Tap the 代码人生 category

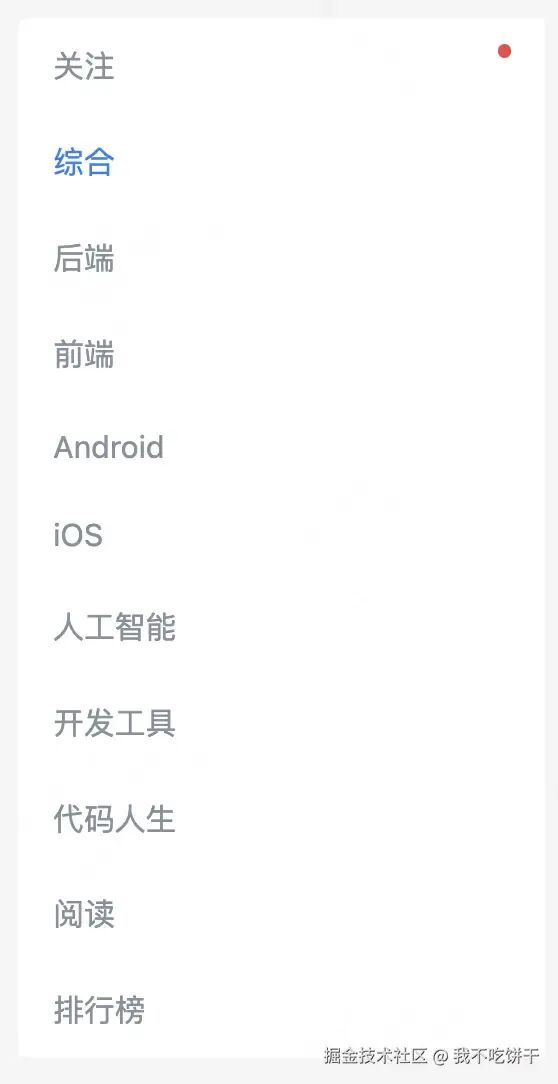pos(115,819)
